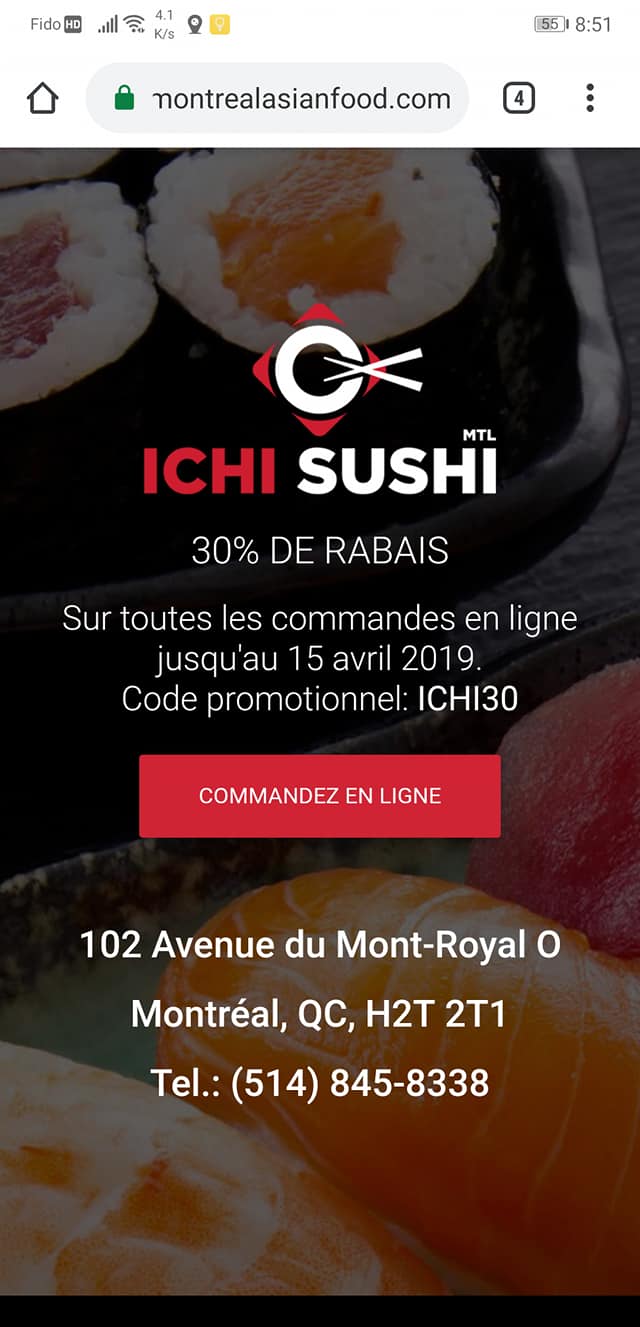Tap the Commandez en ligne button

(x=320, y=796)
